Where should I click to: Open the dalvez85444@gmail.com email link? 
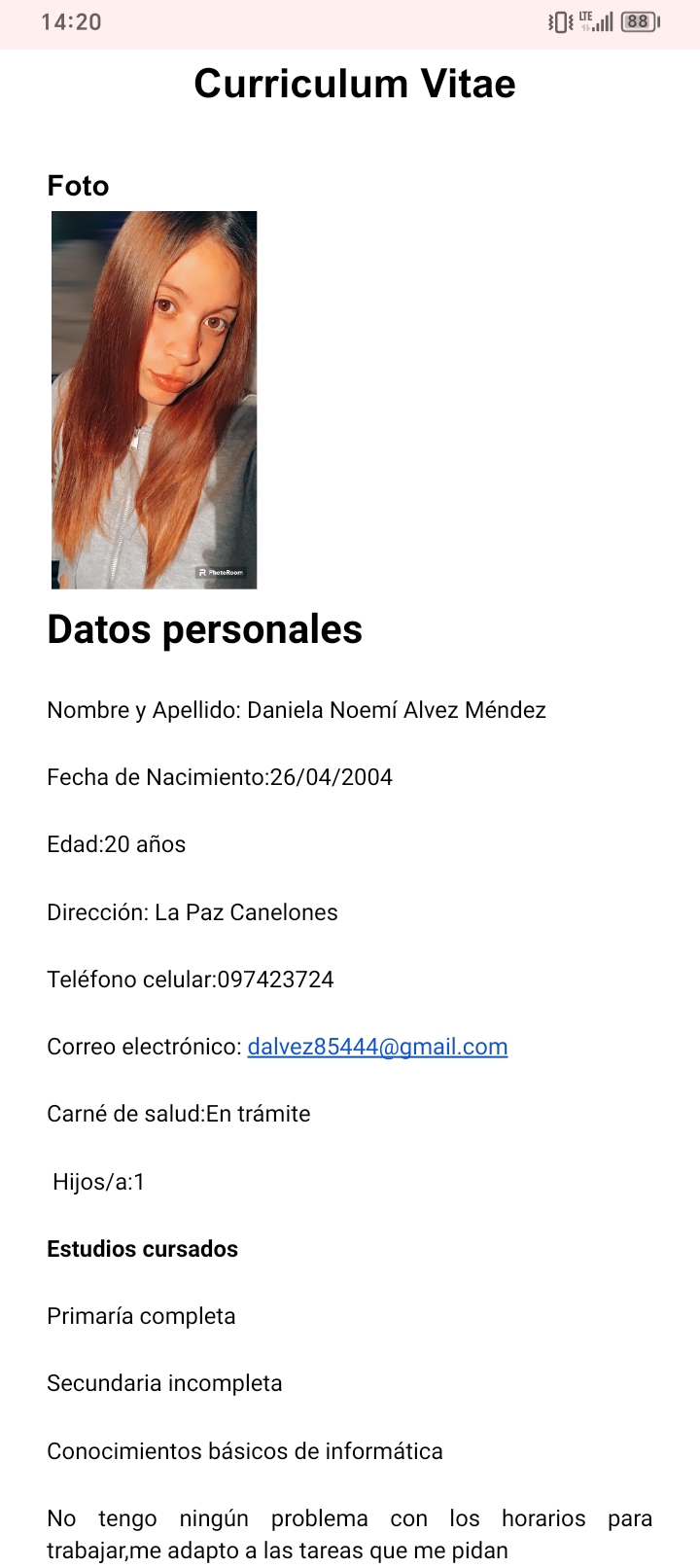point(377,1047)
